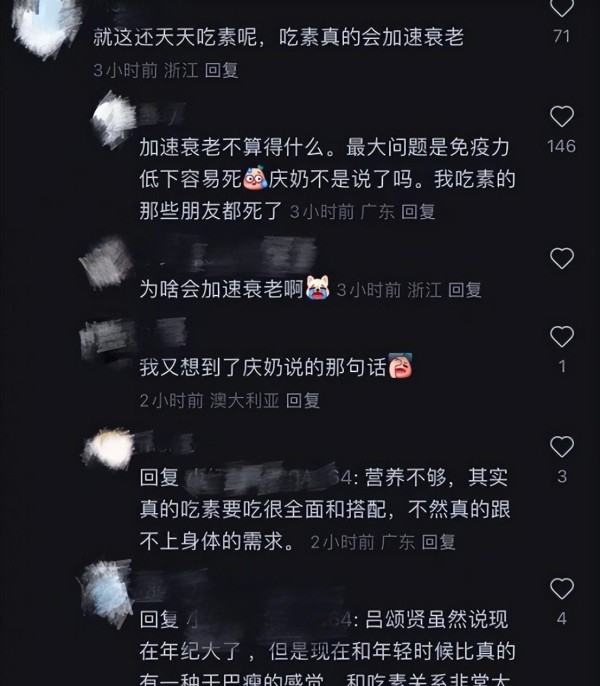Screen dimensions: 600x686
Task: Reply to the comment from 澳大利亚
Action: [x=303, y=400]
